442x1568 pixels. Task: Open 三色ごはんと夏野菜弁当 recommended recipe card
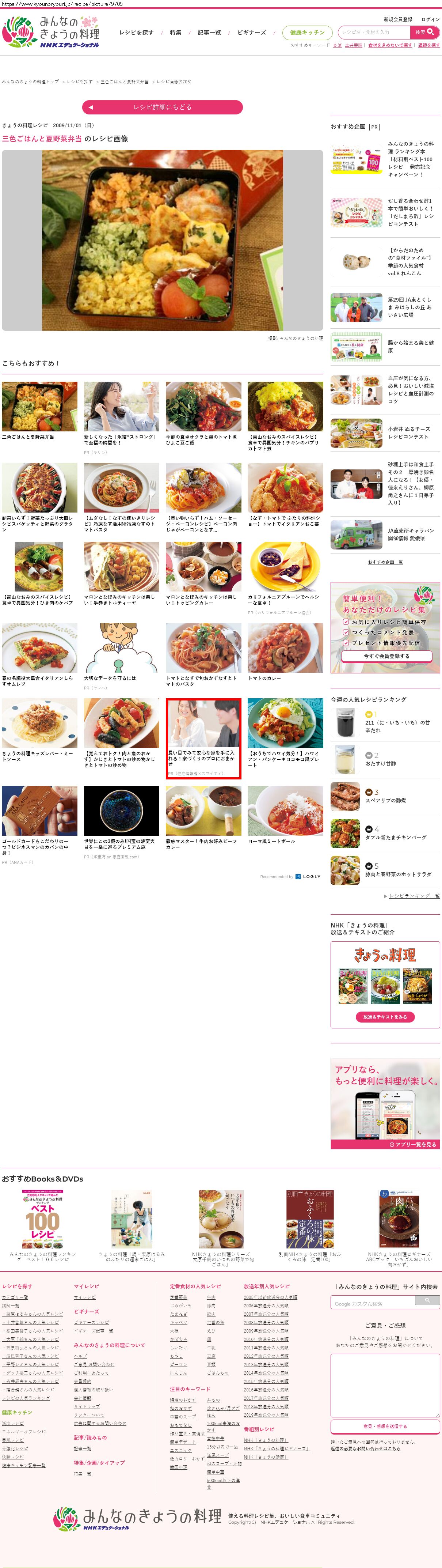click(39, 410)
